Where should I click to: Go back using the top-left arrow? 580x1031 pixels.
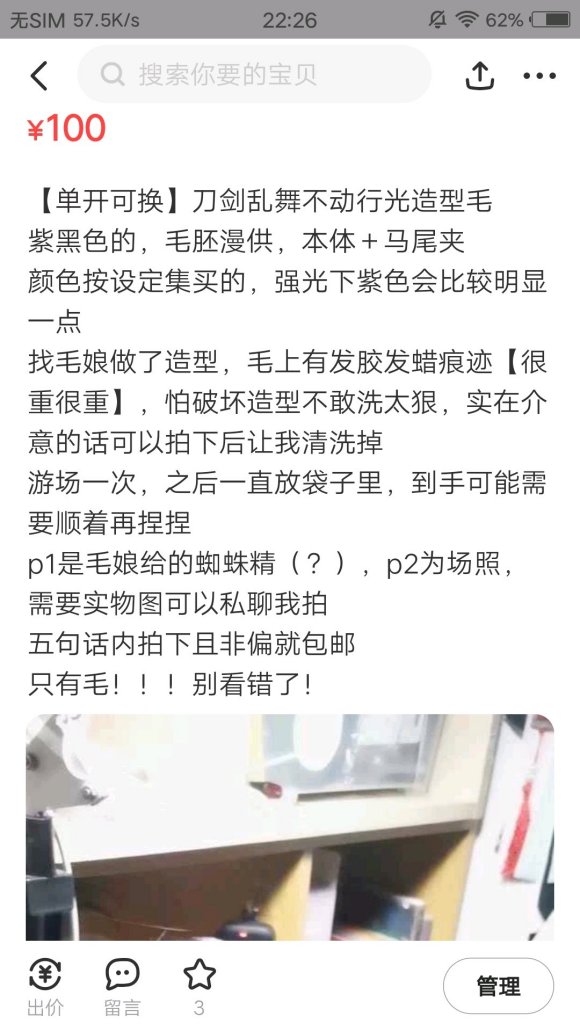tap(39, 76)
